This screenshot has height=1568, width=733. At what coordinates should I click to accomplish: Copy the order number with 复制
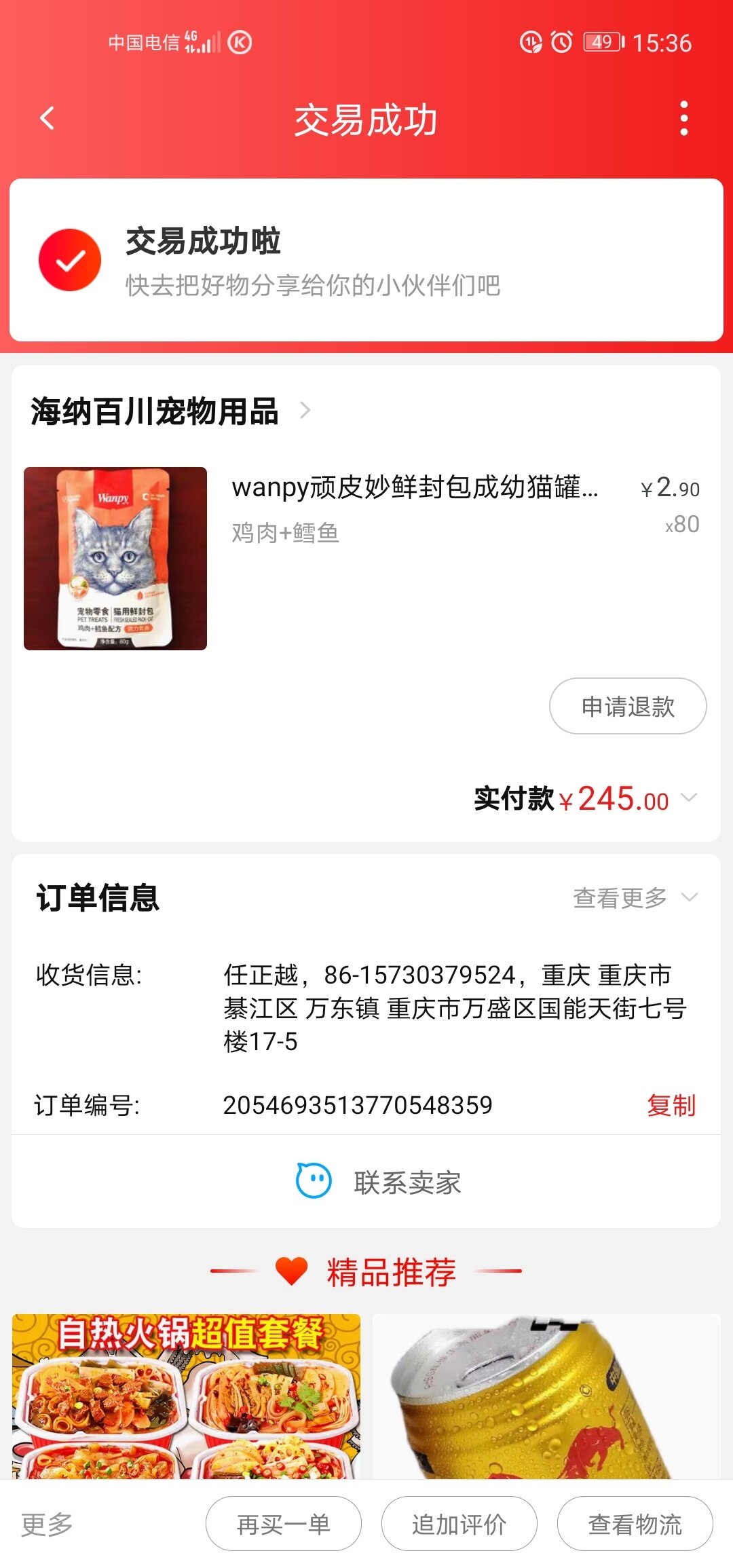click(x=671, y=1105)
